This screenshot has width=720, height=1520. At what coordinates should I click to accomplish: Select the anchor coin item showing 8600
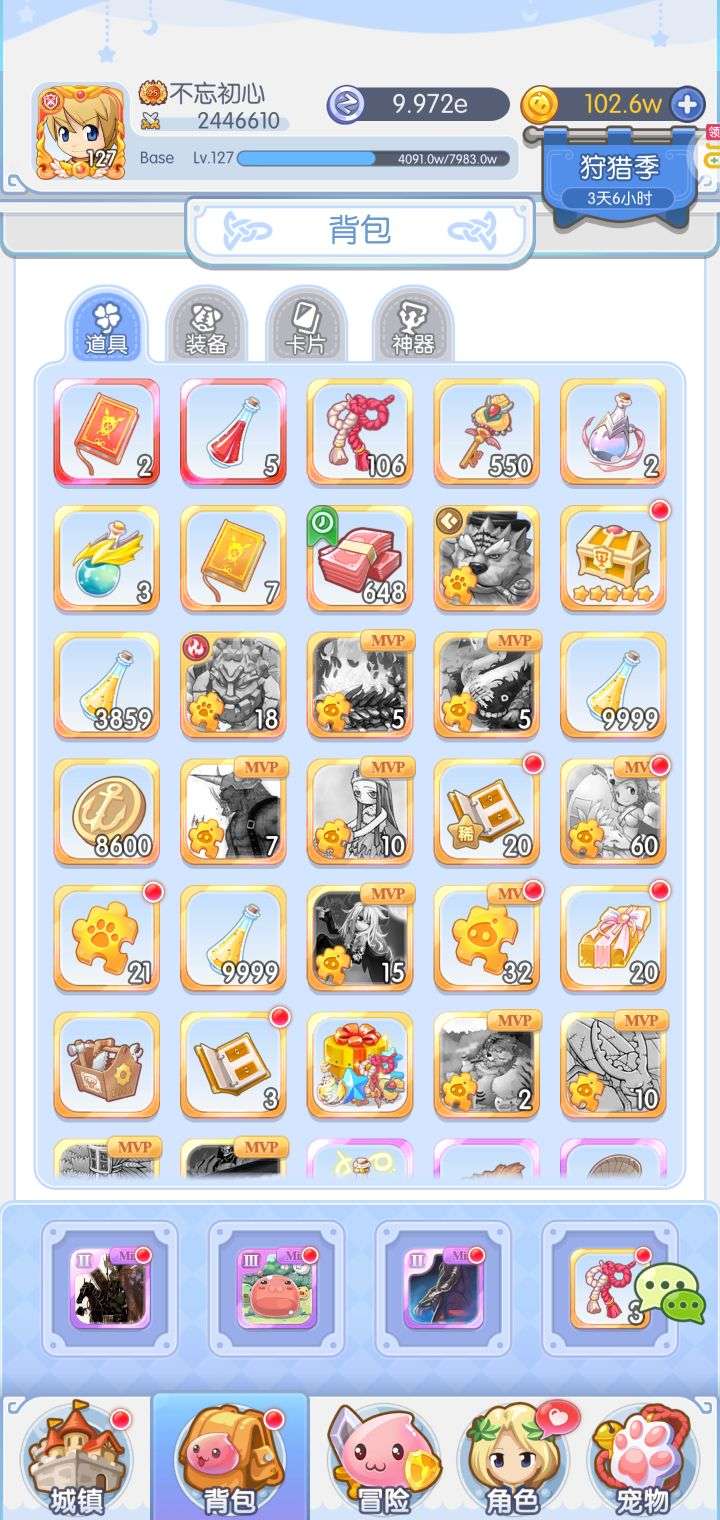[x=106, y=812]
